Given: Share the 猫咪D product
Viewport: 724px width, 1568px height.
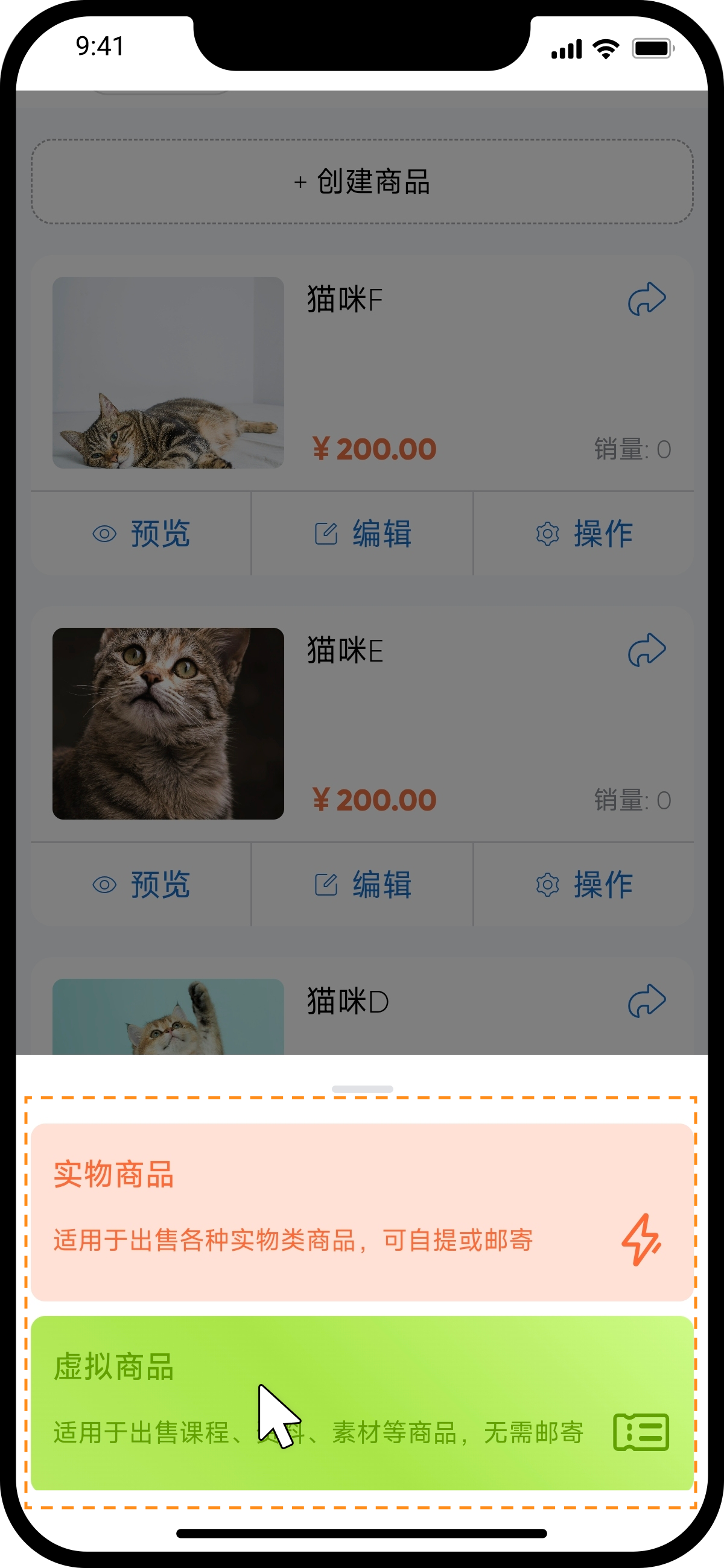Looking at the screenshot, I should click(x=647, y=1001).
